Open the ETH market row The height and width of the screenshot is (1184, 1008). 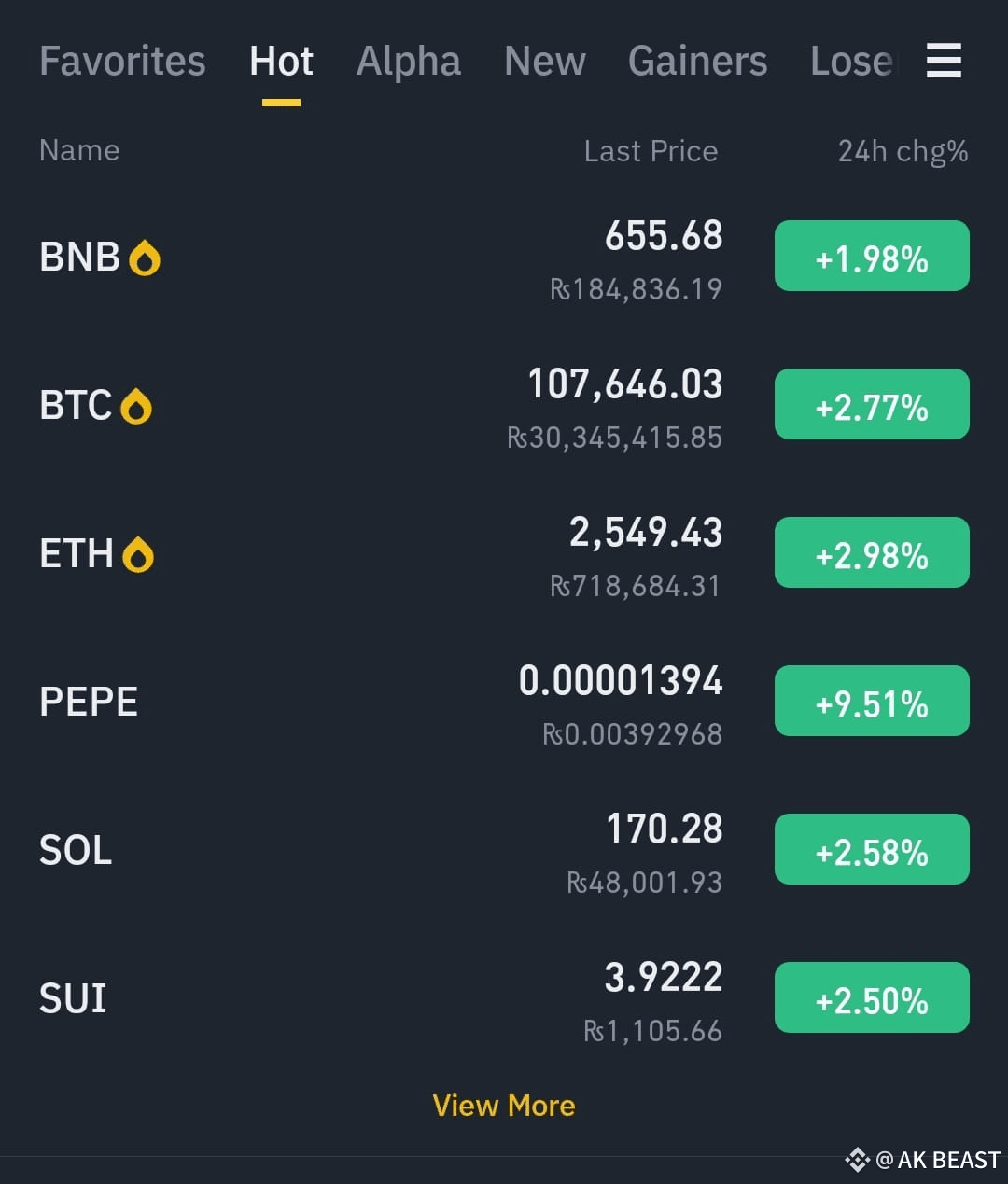click(504, 553)
